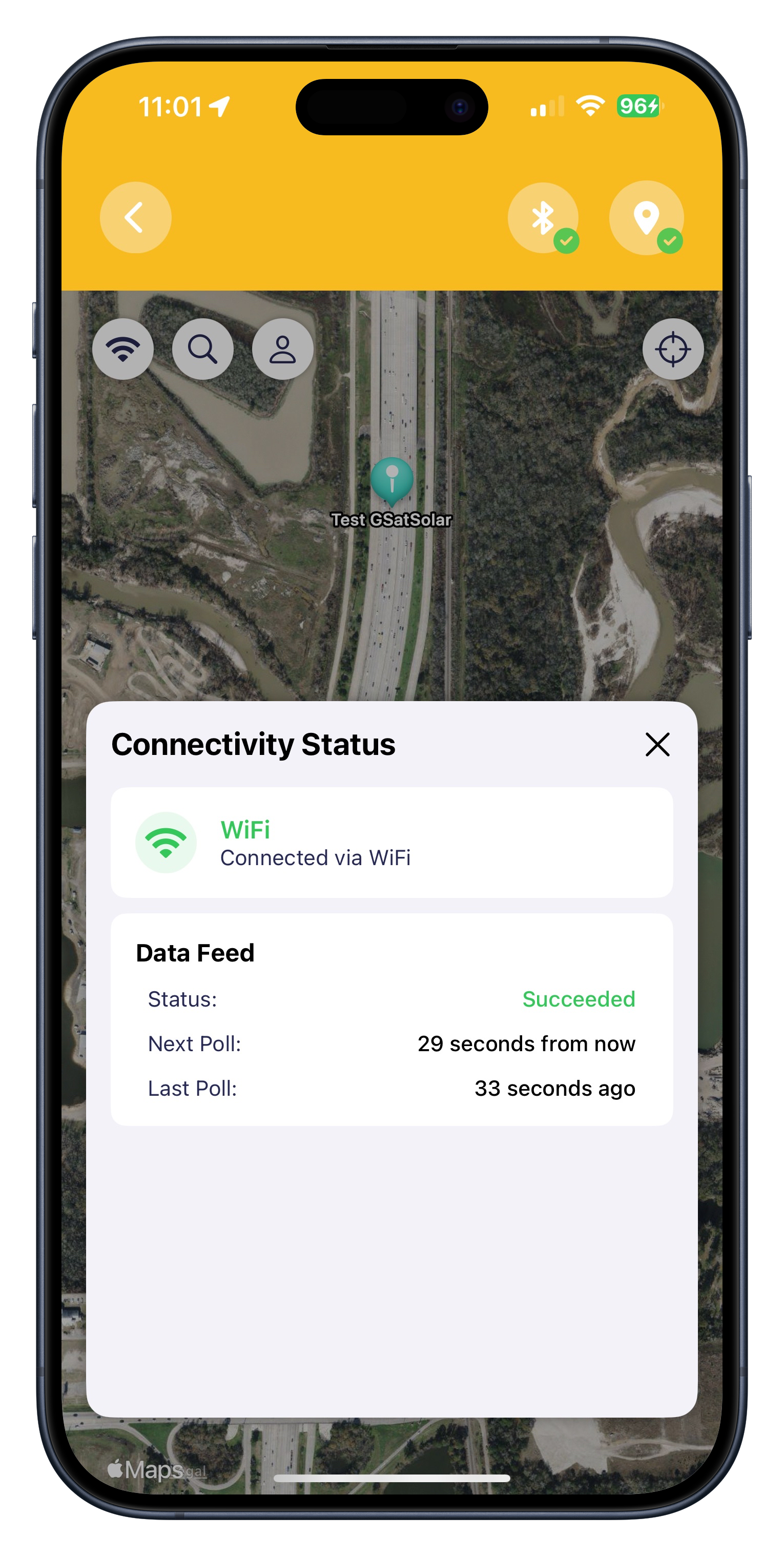The image size is (784, 1556).
Task: Tap the WiFi connectivity map button
Action: tap(122, 349)
